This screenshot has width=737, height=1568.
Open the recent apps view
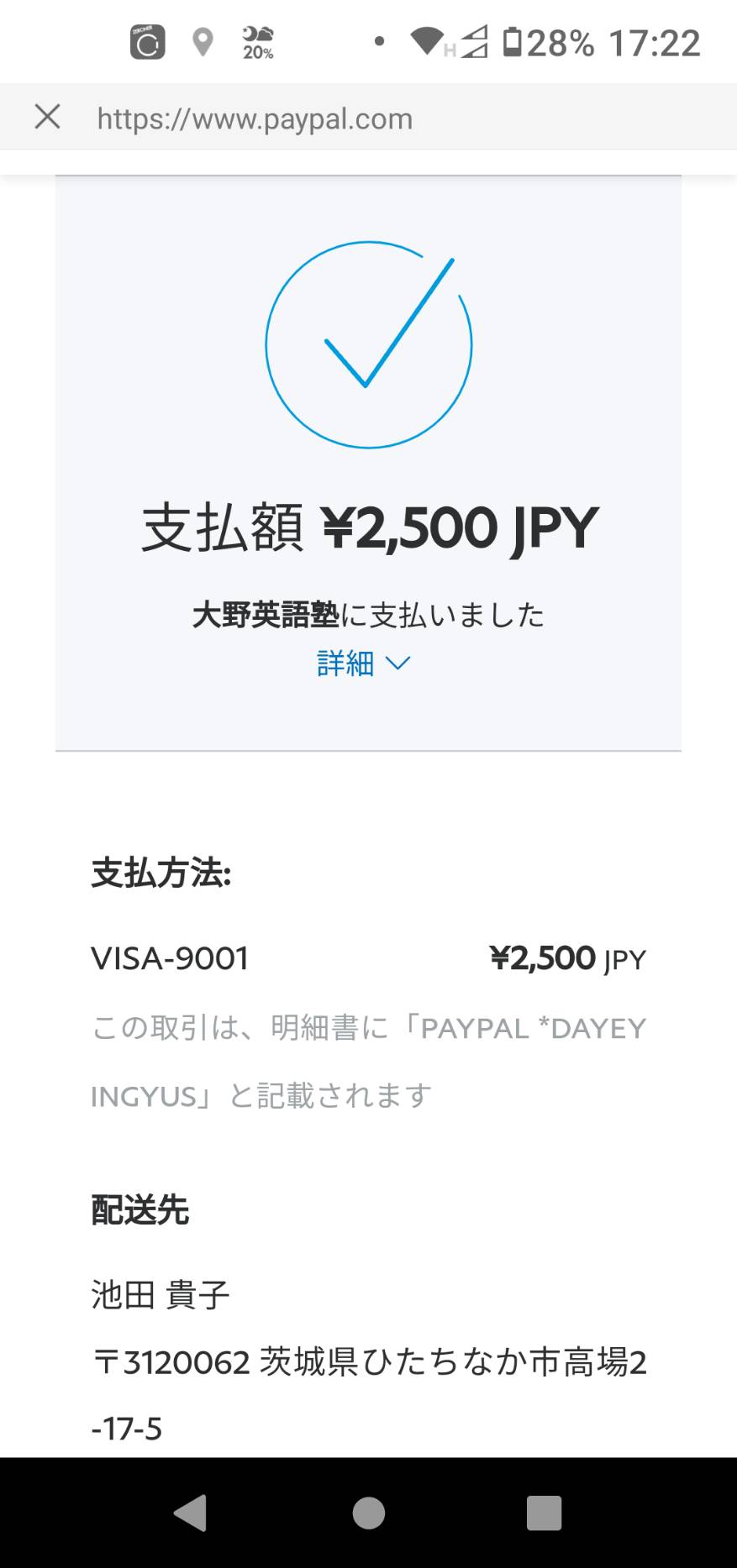point(544,1513)
